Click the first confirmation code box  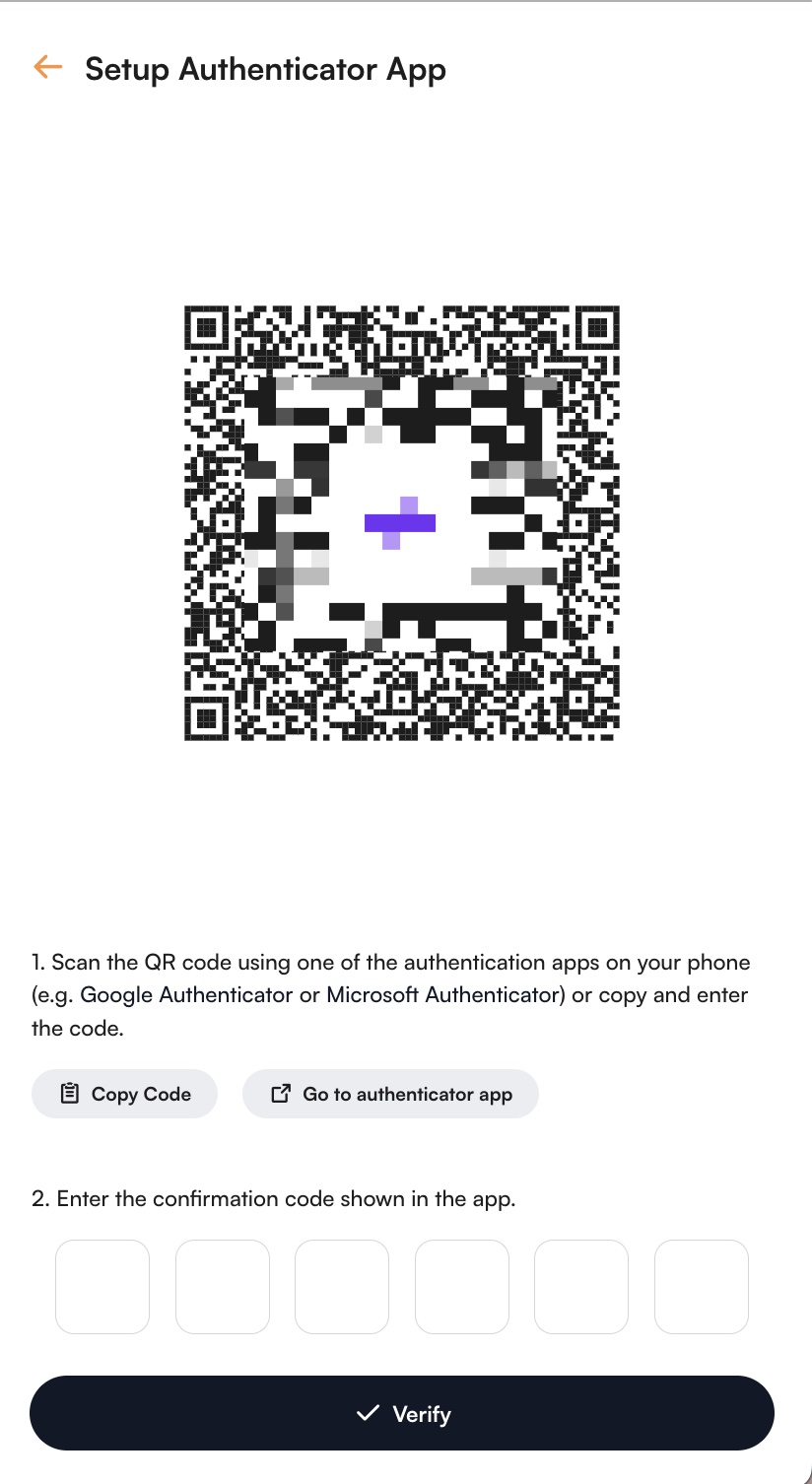click(102, 1286)
